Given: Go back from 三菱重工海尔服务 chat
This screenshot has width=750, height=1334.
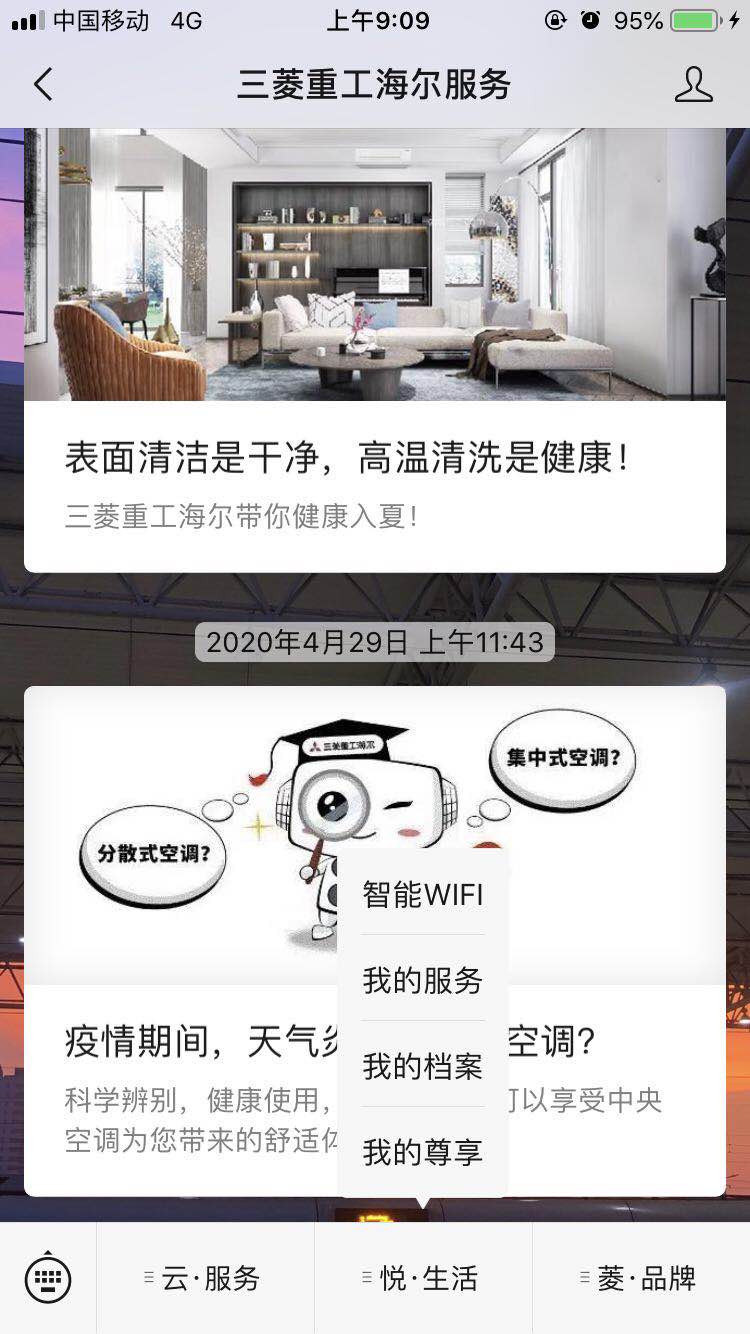Looking at the screenshot, I should click(x=43, y=85).
